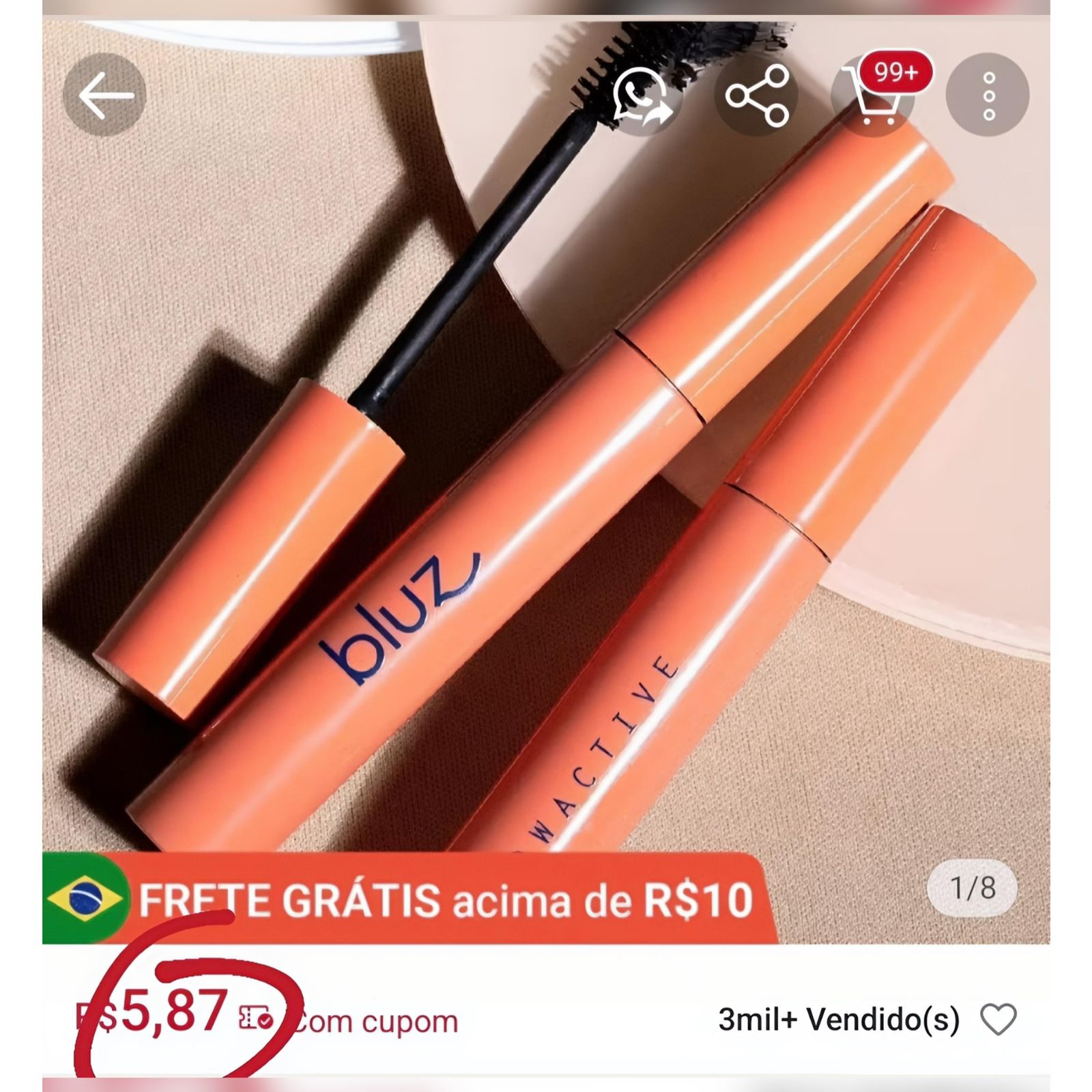Open the shopping cart

click(874, 97)
